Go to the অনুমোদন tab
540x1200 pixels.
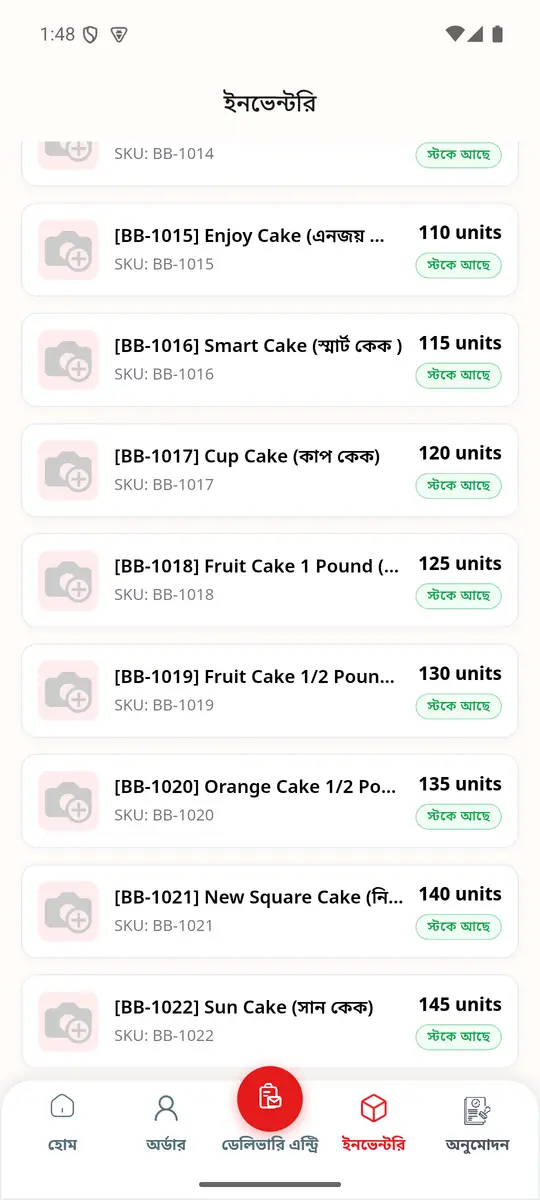(x=477, y=1122)
